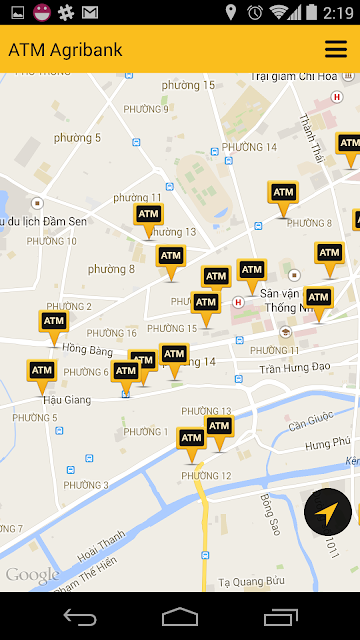360x640 pixels.
Task: Open recent apps overview
Action: pos(280,617)
